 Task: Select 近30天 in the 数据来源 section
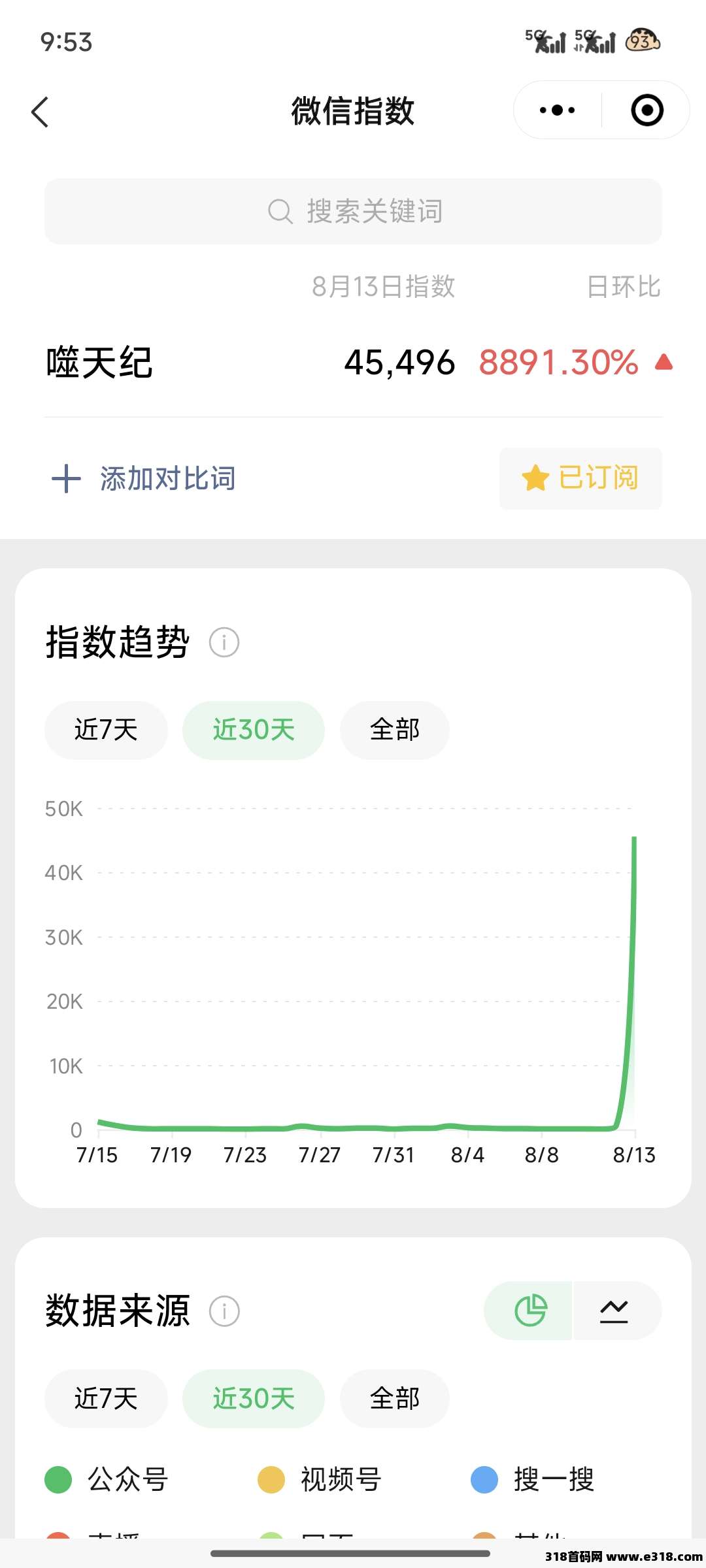(254, 1399)
